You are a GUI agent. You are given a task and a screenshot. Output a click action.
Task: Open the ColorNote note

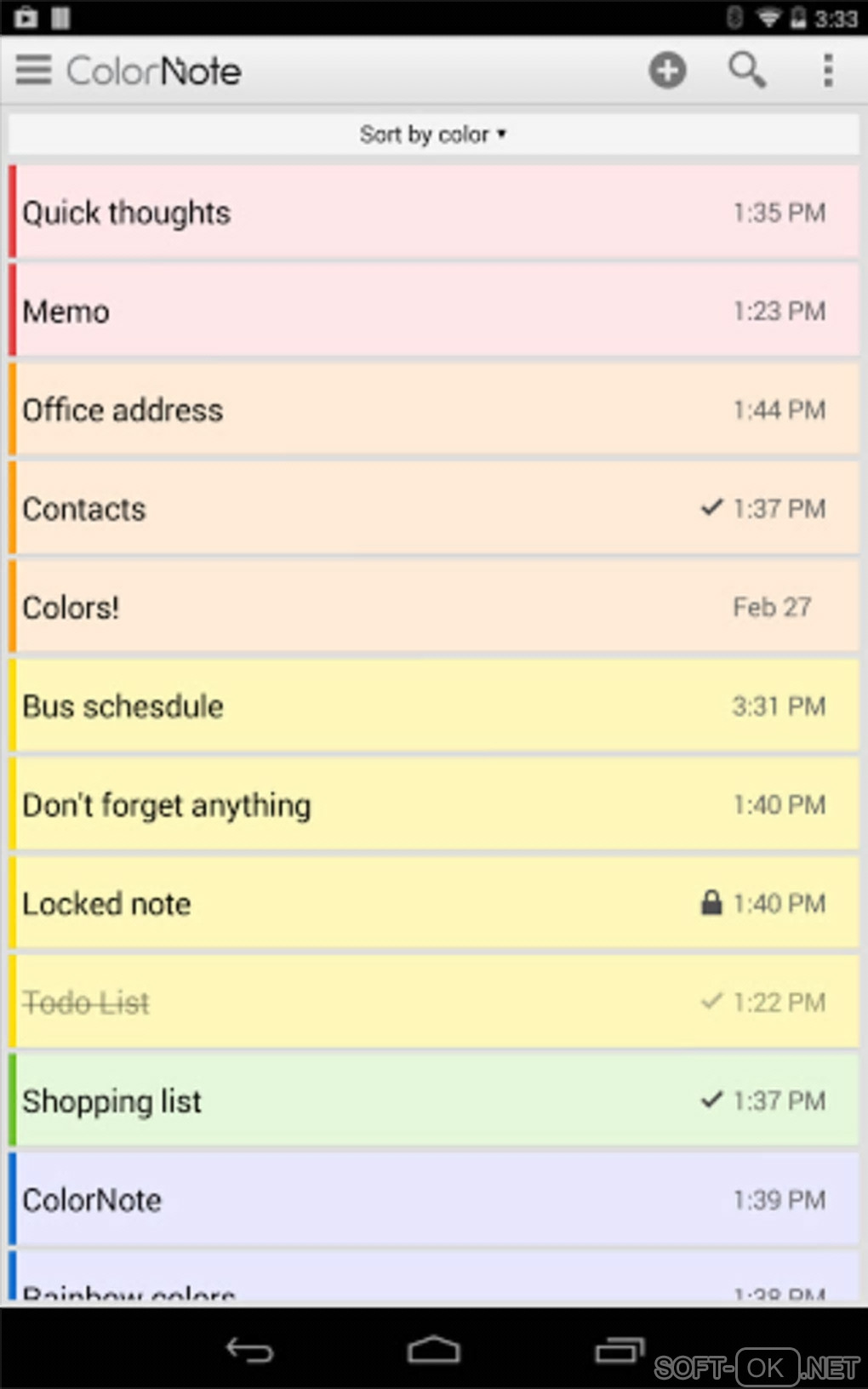[x=434, y=1200]
